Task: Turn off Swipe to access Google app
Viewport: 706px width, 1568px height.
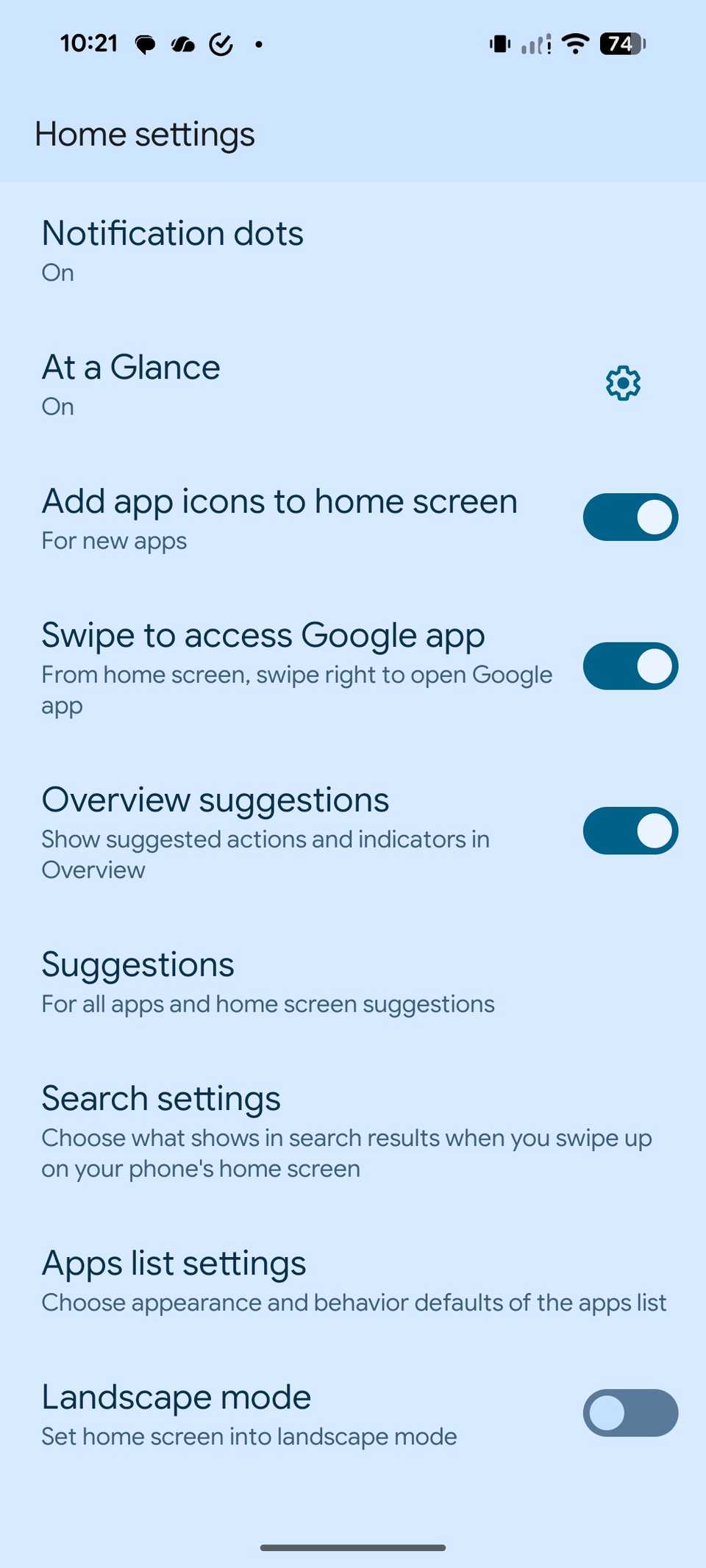Action: click(x=630, y=666)
